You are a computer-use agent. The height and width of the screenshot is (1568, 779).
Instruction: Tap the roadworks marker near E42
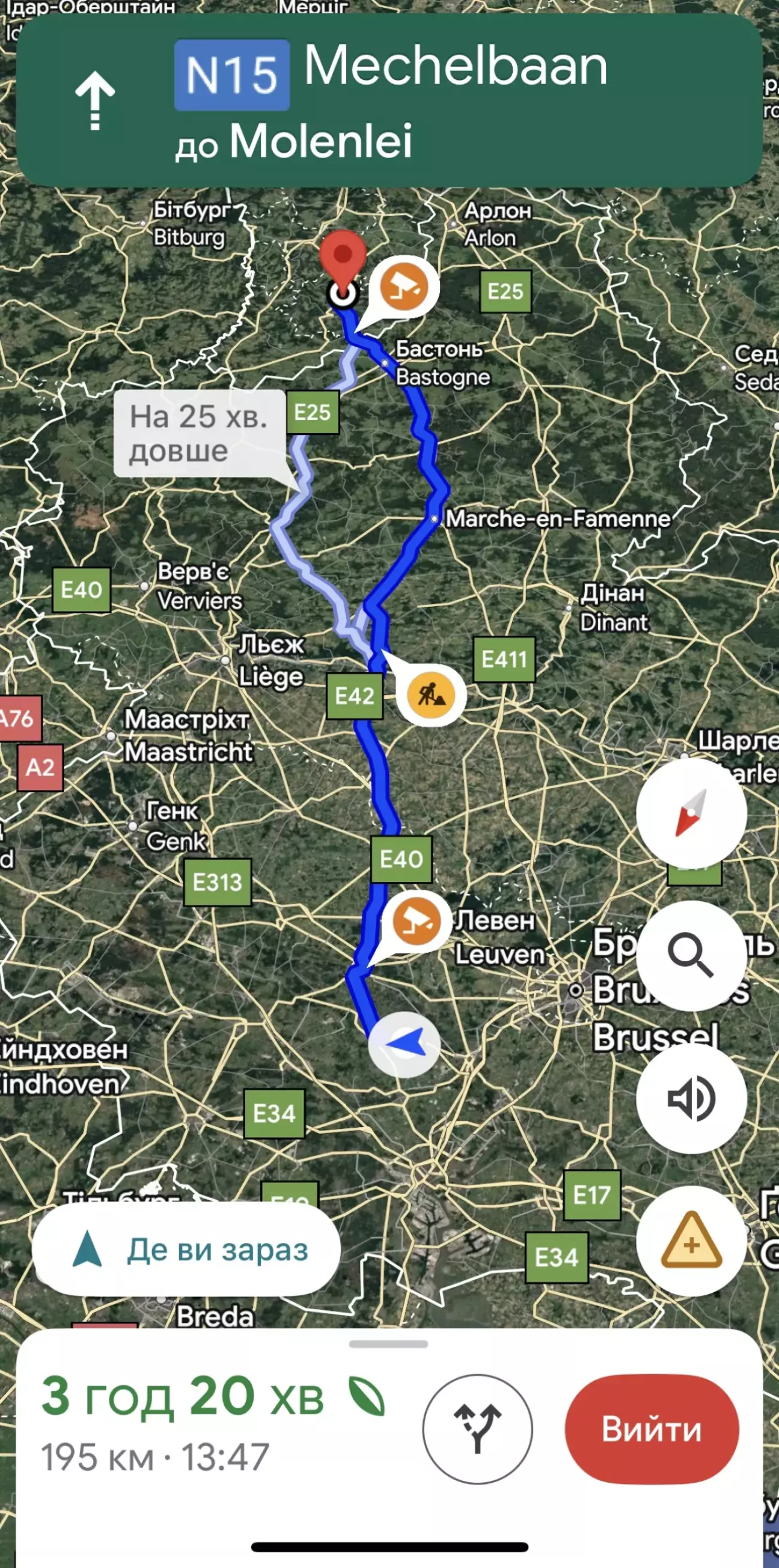tap(430, 693)
